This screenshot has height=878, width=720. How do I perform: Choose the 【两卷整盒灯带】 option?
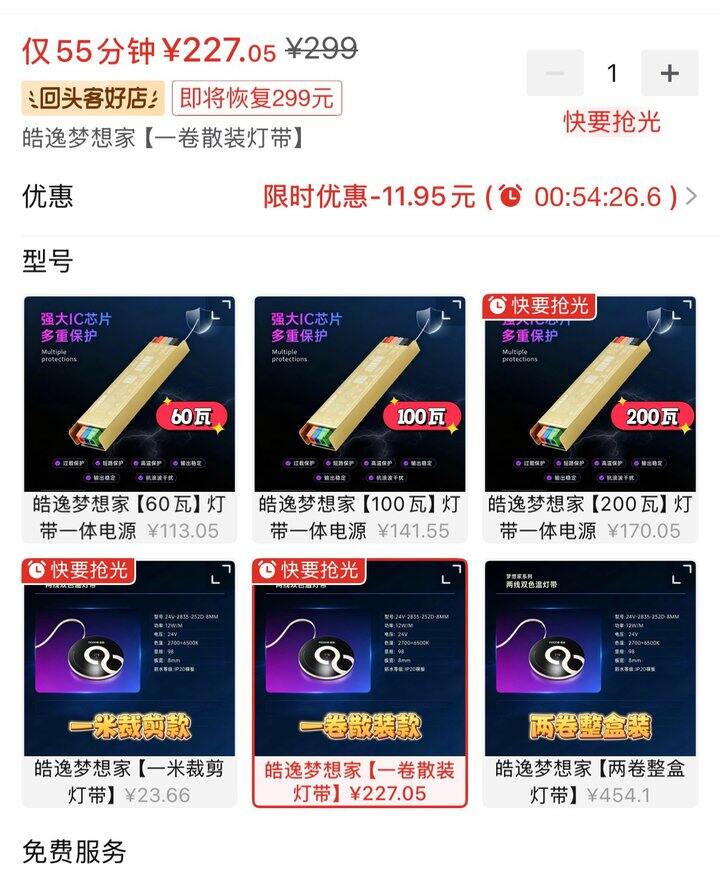pyautogui.click(x=591, y=684)
